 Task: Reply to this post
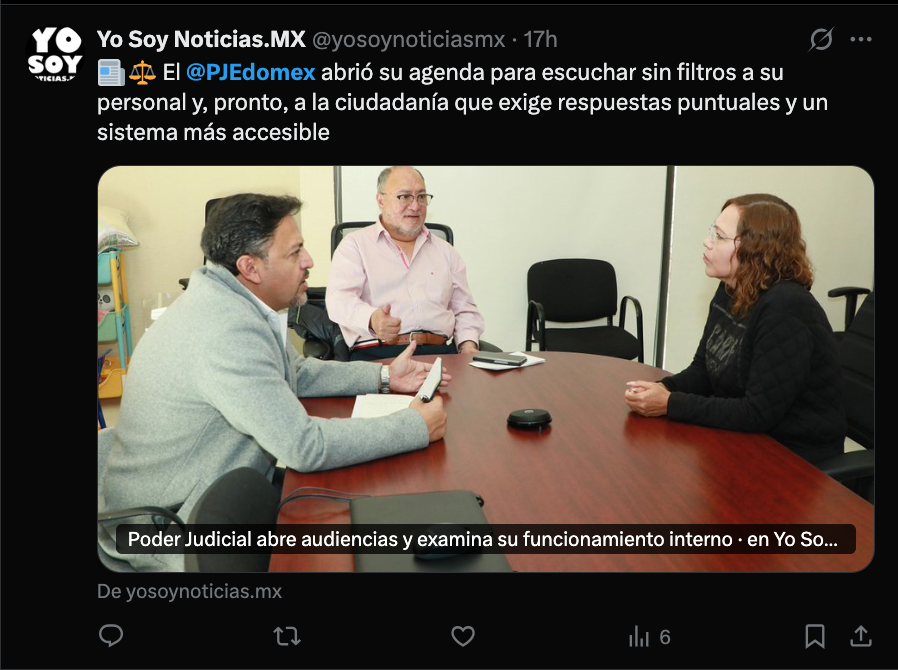tap(111, 636)
